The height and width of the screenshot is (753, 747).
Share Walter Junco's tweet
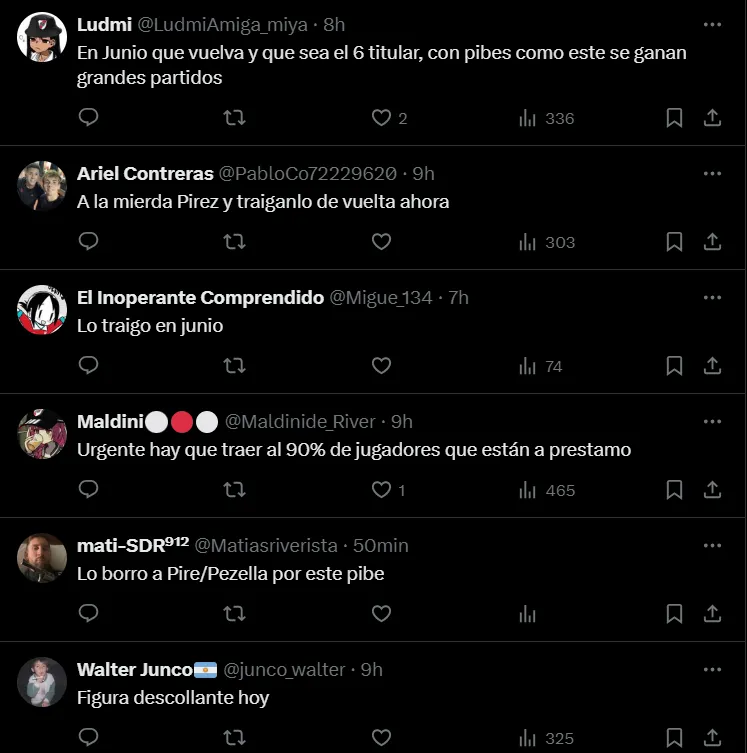(x=712, y=738)
